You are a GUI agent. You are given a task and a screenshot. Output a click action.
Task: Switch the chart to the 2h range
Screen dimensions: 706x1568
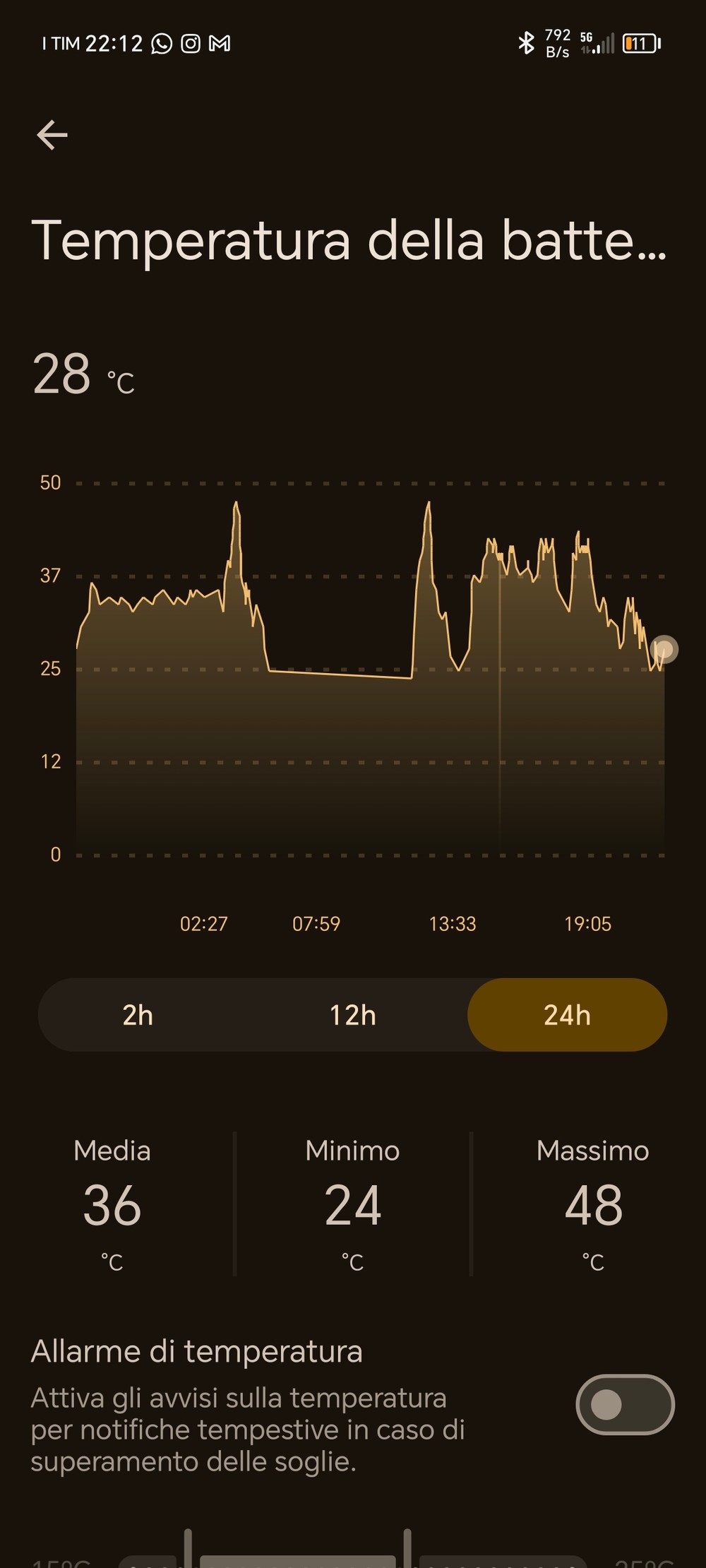[138, 1015]
